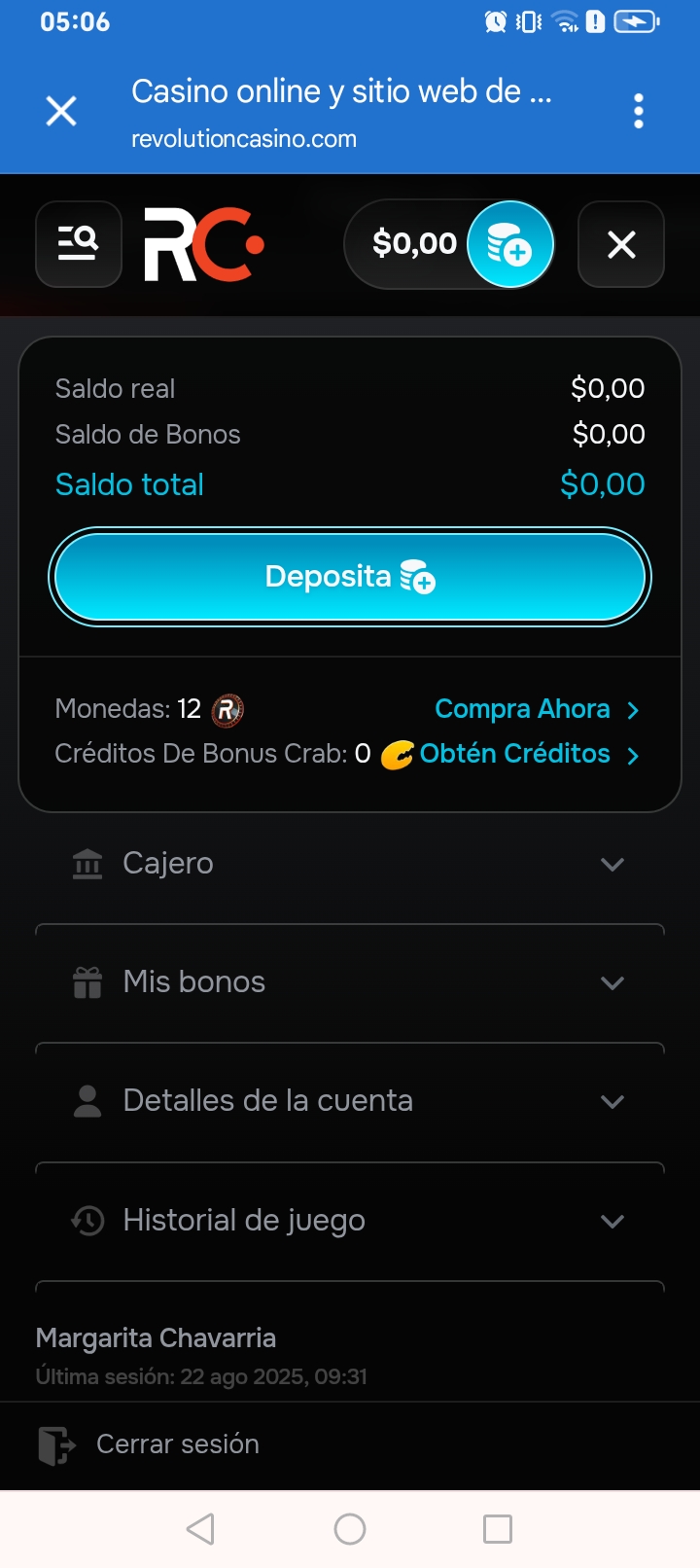Screen dimensions: 700x1568
Task: Tap the Deposita button
Action: click(350, 577)
